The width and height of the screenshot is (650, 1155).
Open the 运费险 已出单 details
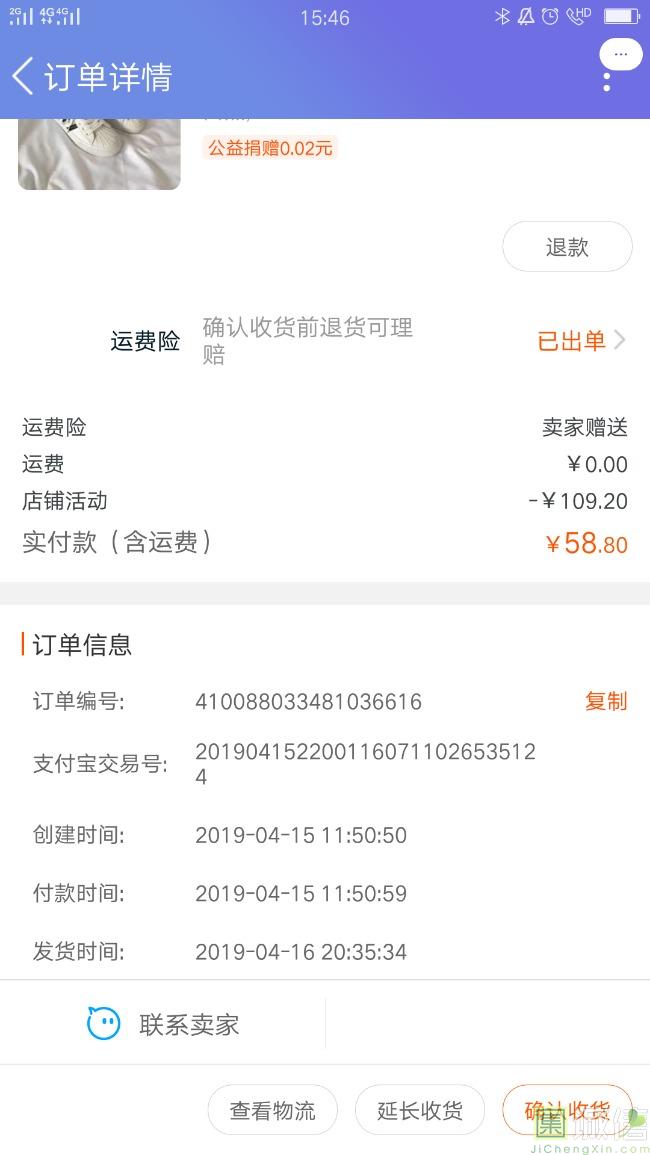(581, 341)
